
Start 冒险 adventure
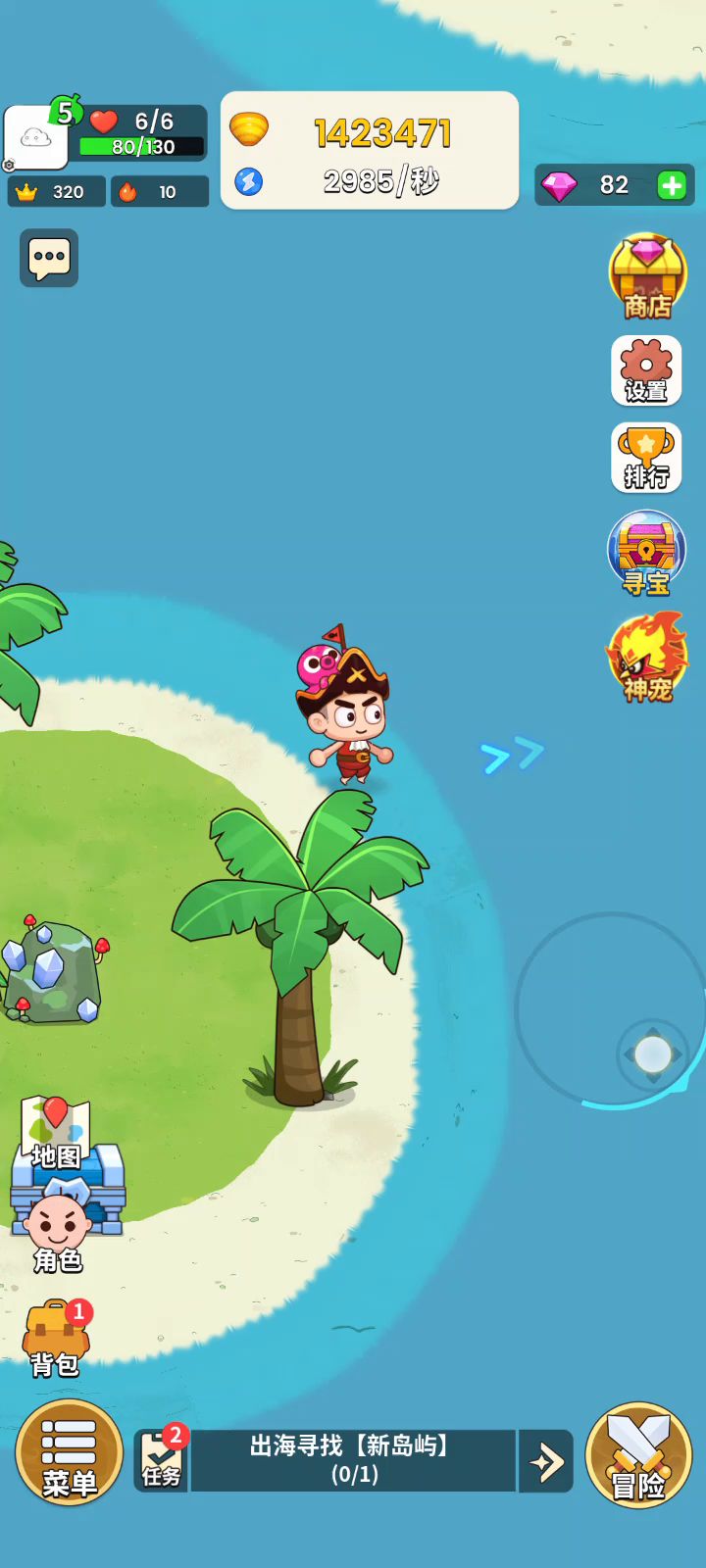[x=638, y=1455]
